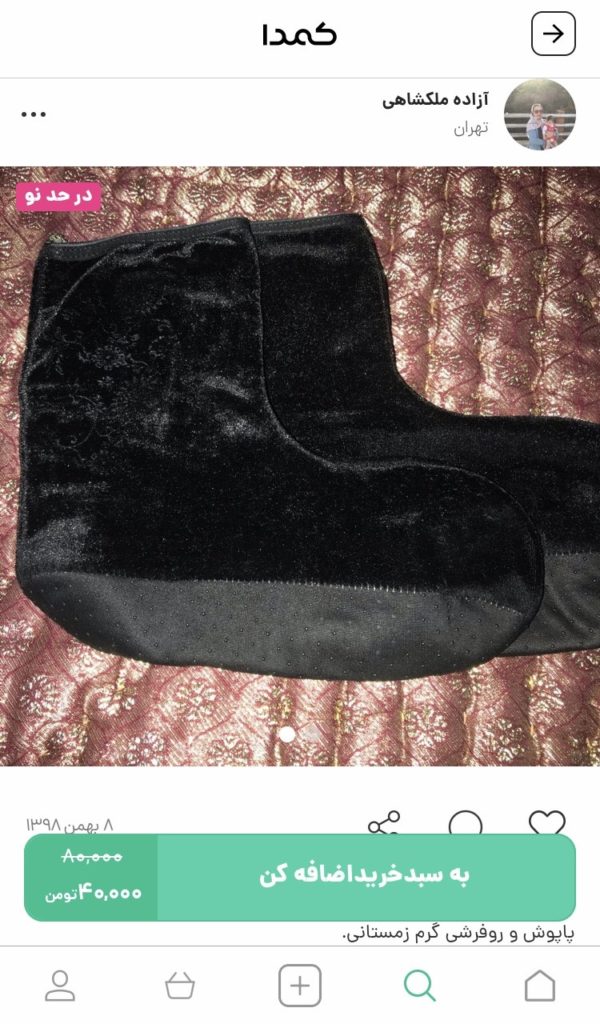Tap the arrow button in the top bar
The image size is (600, 1024).
point(553,34)
